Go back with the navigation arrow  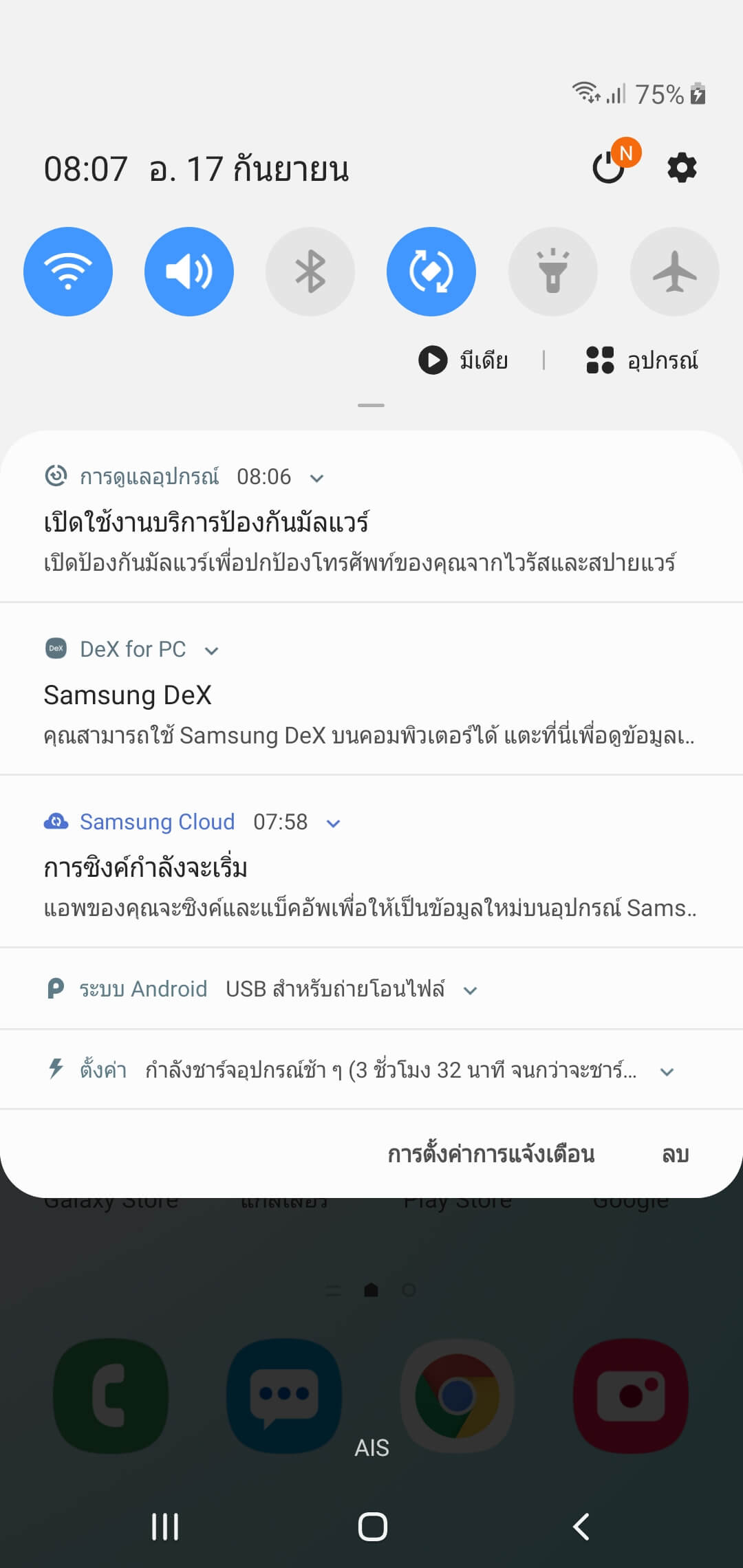[581, 1527]
